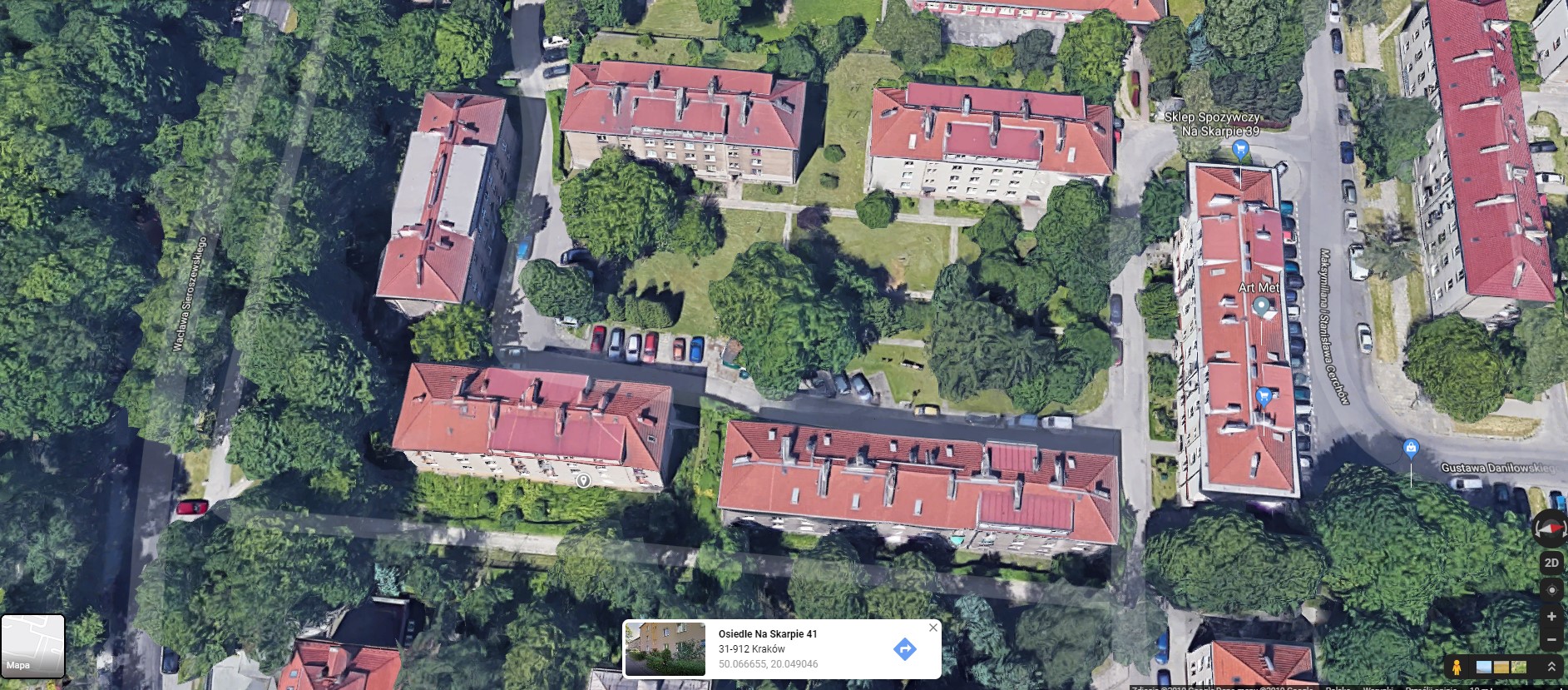This screenshot has width=1568, height=690.
Task: Activate the Street View pegman
Action: tap(1457, 668)
